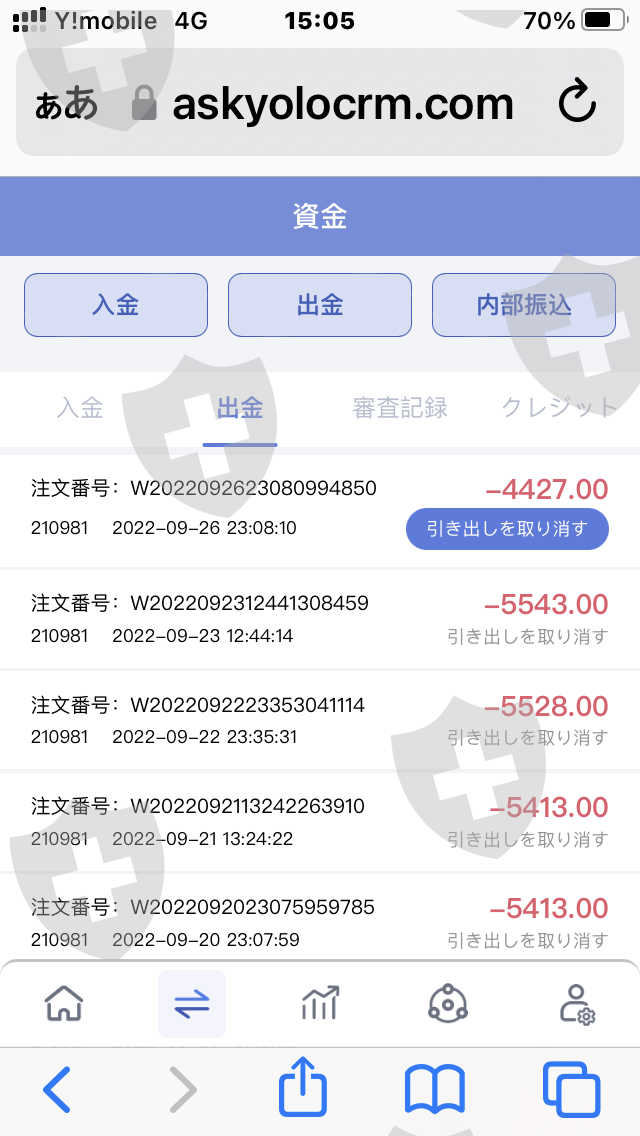Viewport: 640px width, 1136px height.
Task: Switch to the 入金 history tab
Action: (x=80, y=409)
